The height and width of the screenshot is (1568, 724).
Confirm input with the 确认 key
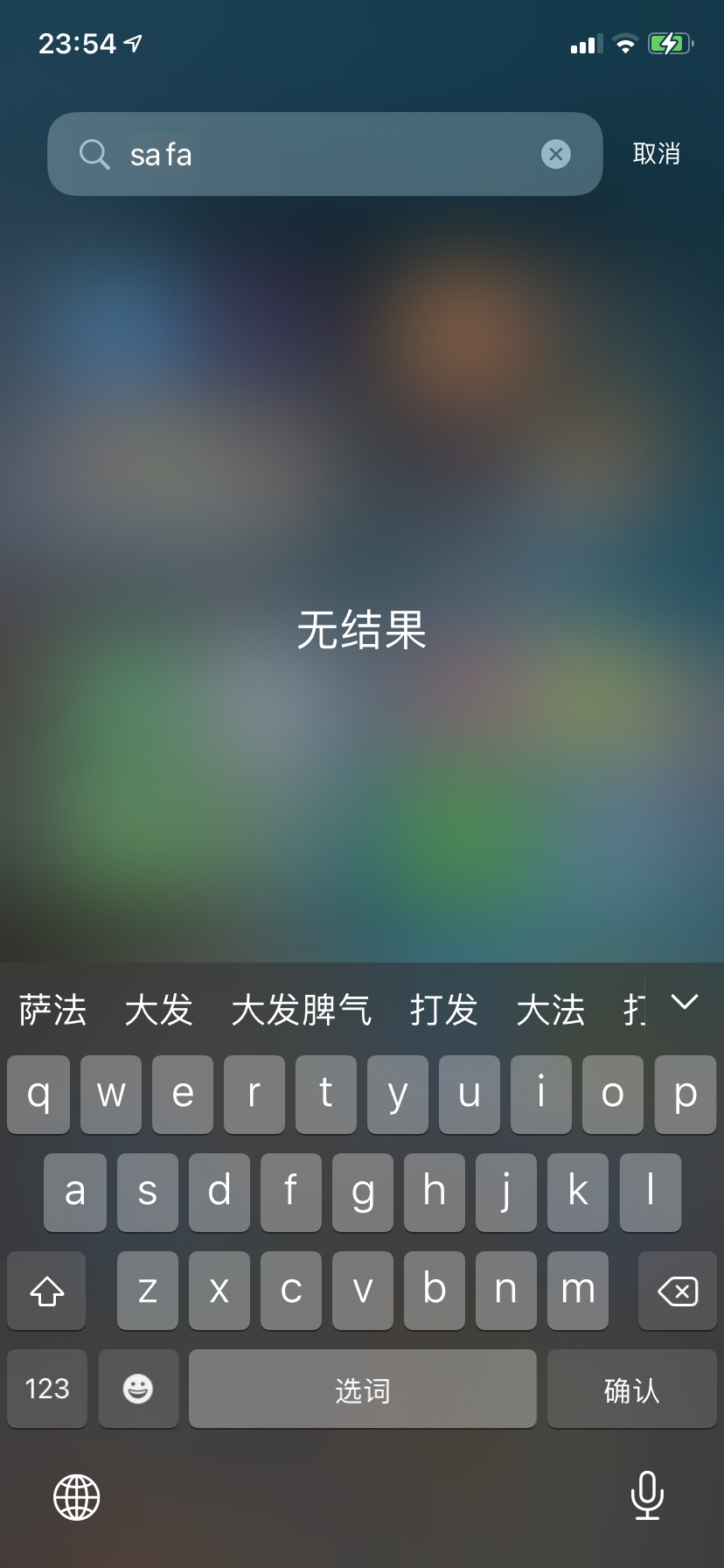(x=631, y=1389)
